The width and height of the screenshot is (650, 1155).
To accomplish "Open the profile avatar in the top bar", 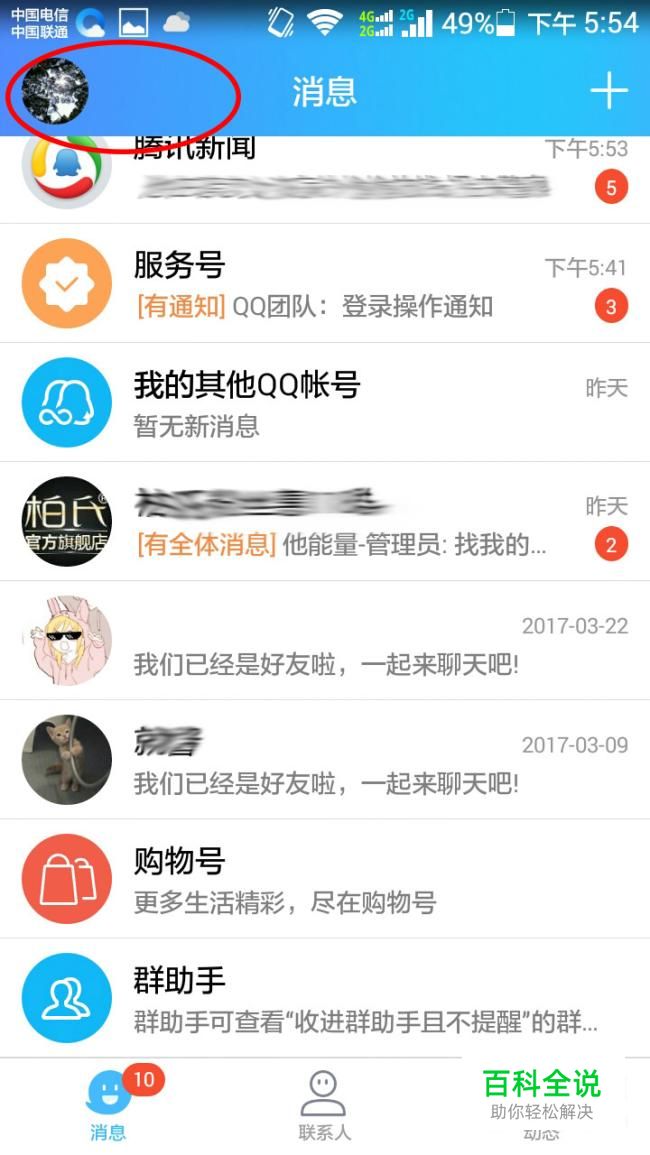I will click(55, 90).
